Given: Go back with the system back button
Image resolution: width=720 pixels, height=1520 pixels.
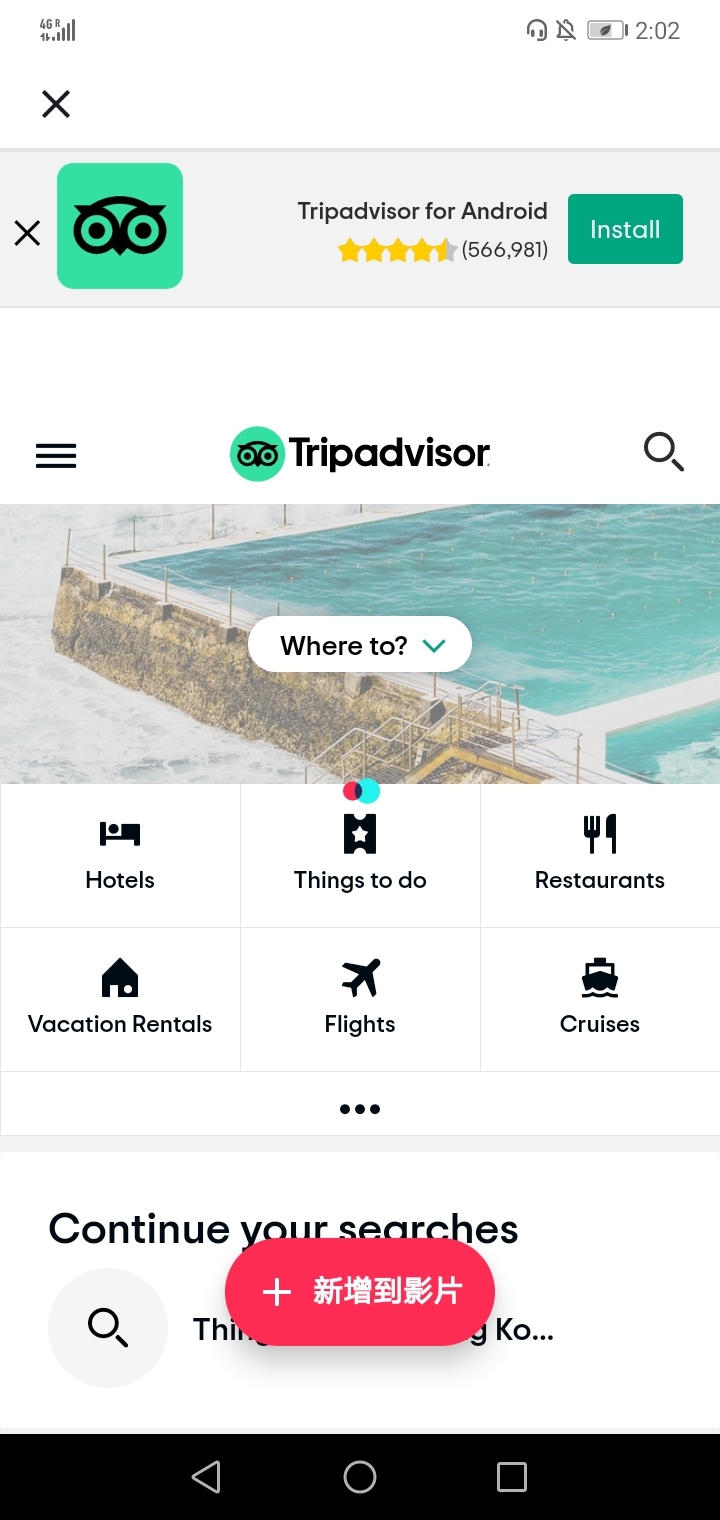Looking at the screenshot, I should tap(206, 1477).
